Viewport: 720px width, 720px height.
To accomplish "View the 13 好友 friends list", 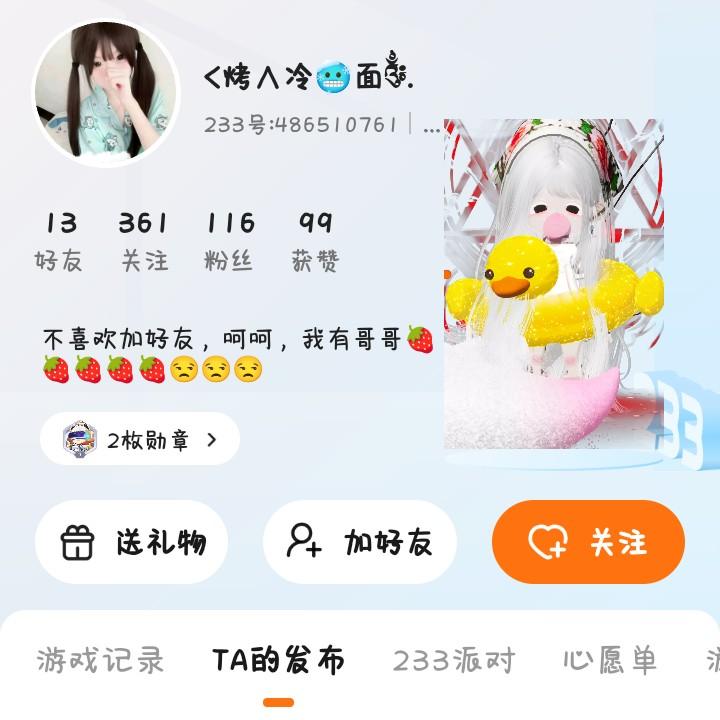I will 60,241.
